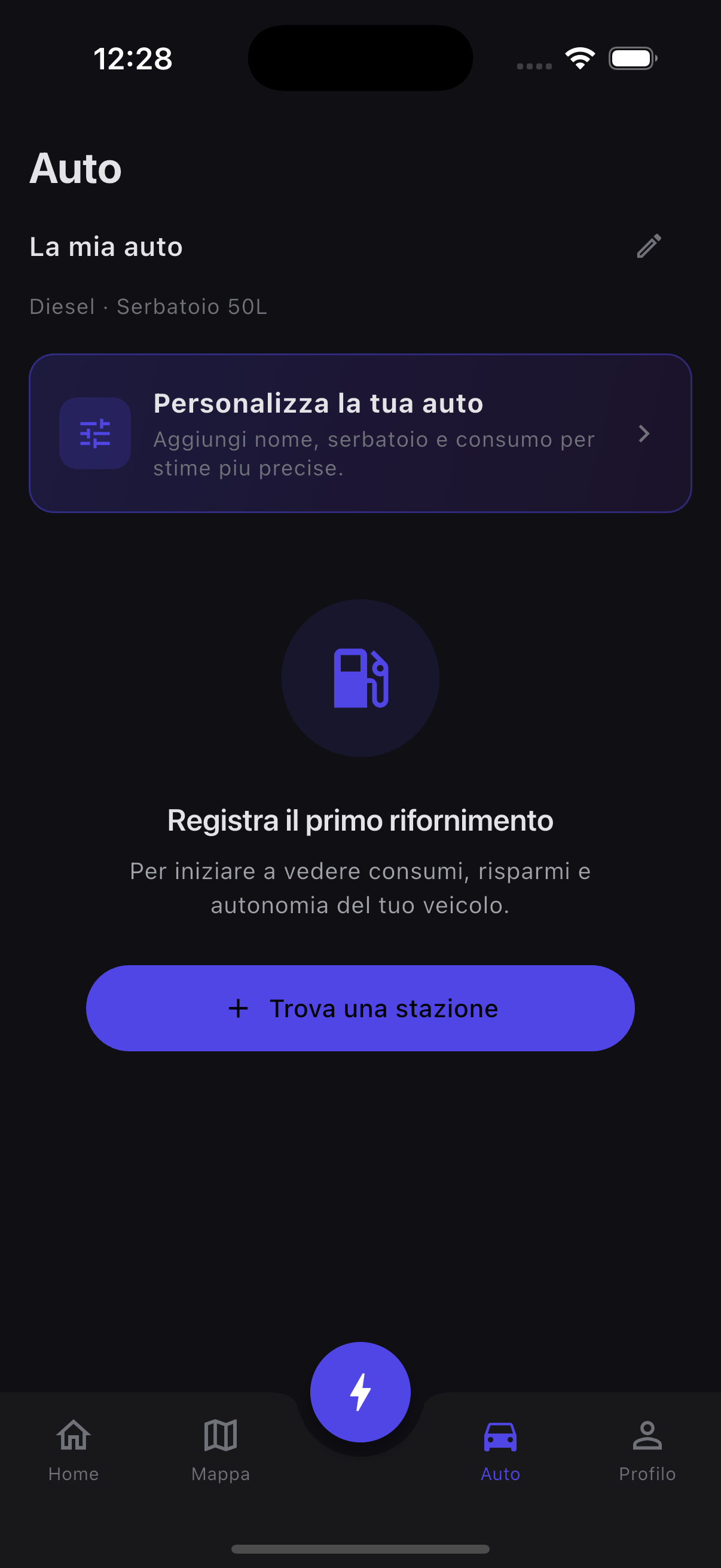Switch to the Mappa tab
Image resolution: width=721 pixels, height=1568 pixels.
(x=220, y=1455)
